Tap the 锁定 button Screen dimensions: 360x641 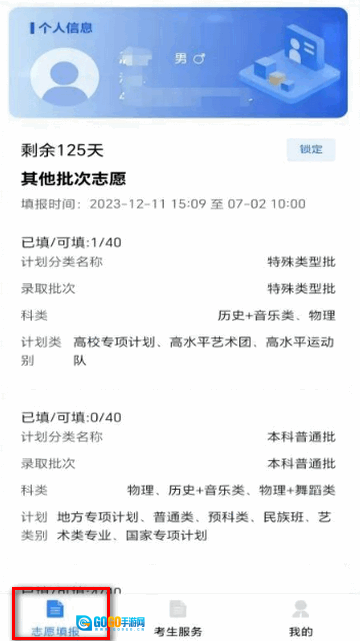point(311,150)
